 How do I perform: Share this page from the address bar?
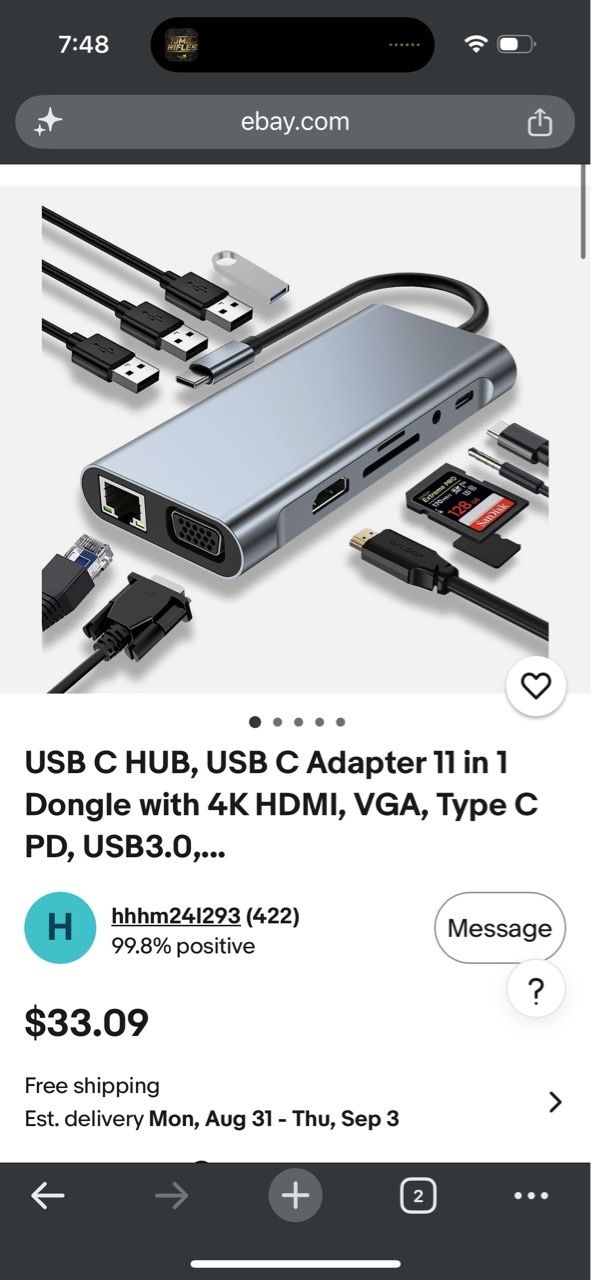click(x=539, y=122)
